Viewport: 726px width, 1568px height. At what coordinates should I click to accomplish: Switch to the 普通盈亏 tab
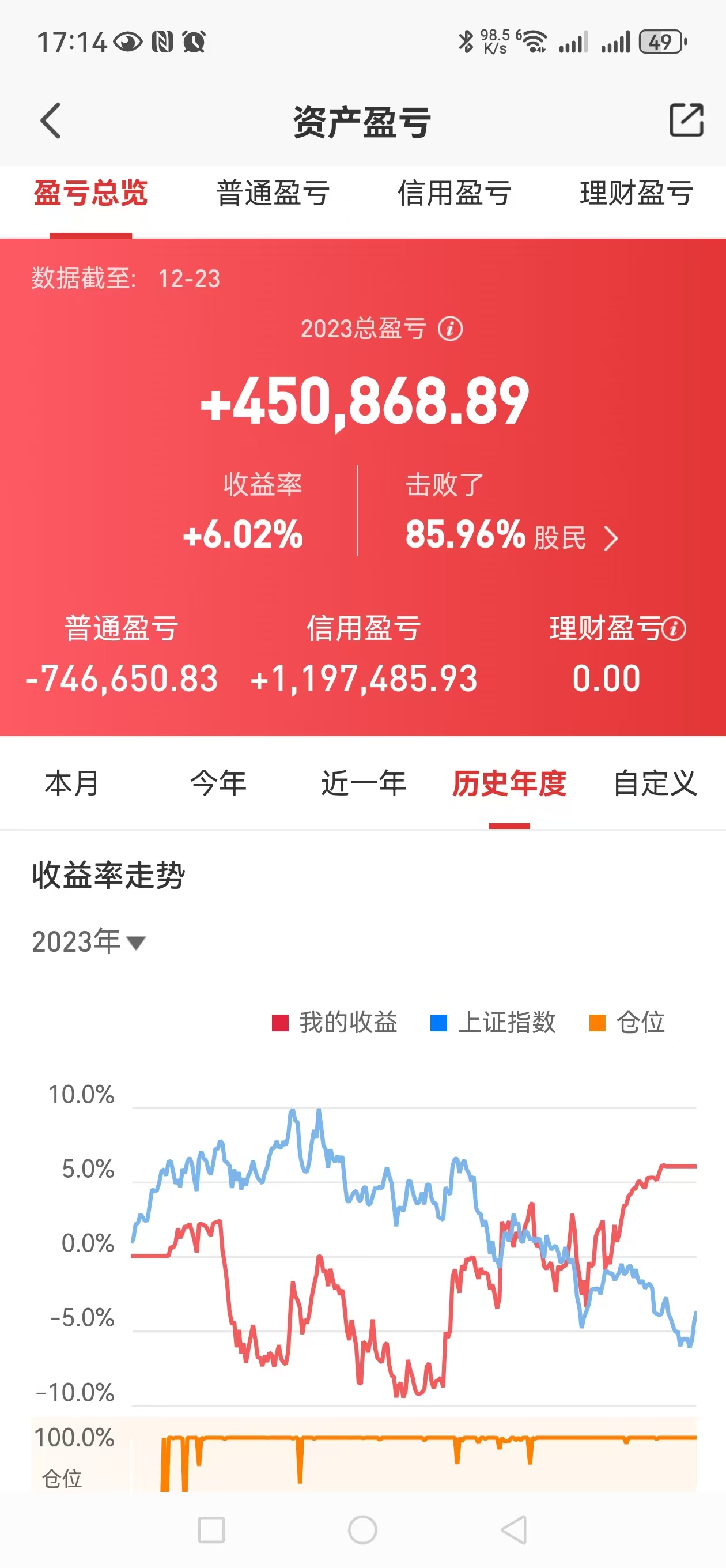tap(273, 194)
